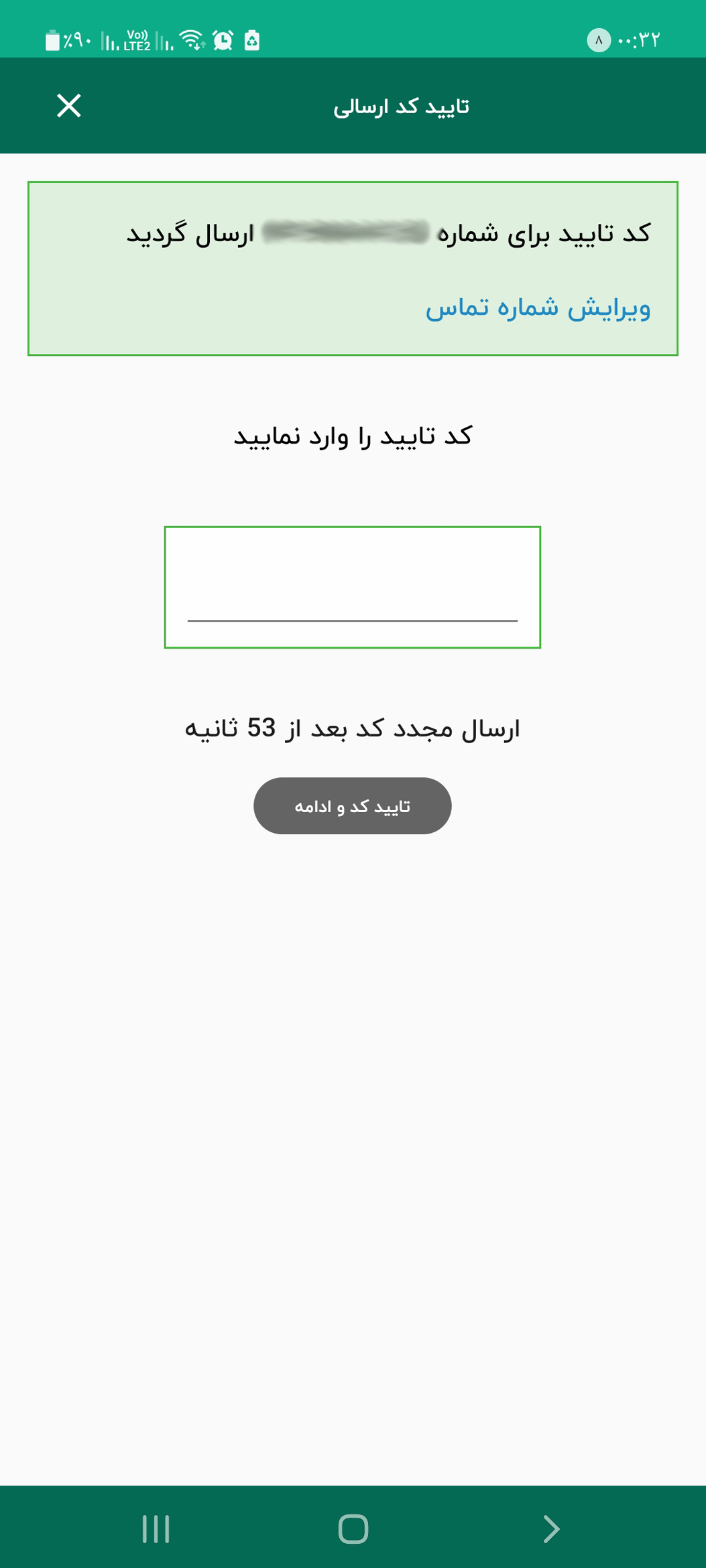Screen dimensions: 706x1568
Task: Focus the verification code input field
Action: (x=352, y=588)
